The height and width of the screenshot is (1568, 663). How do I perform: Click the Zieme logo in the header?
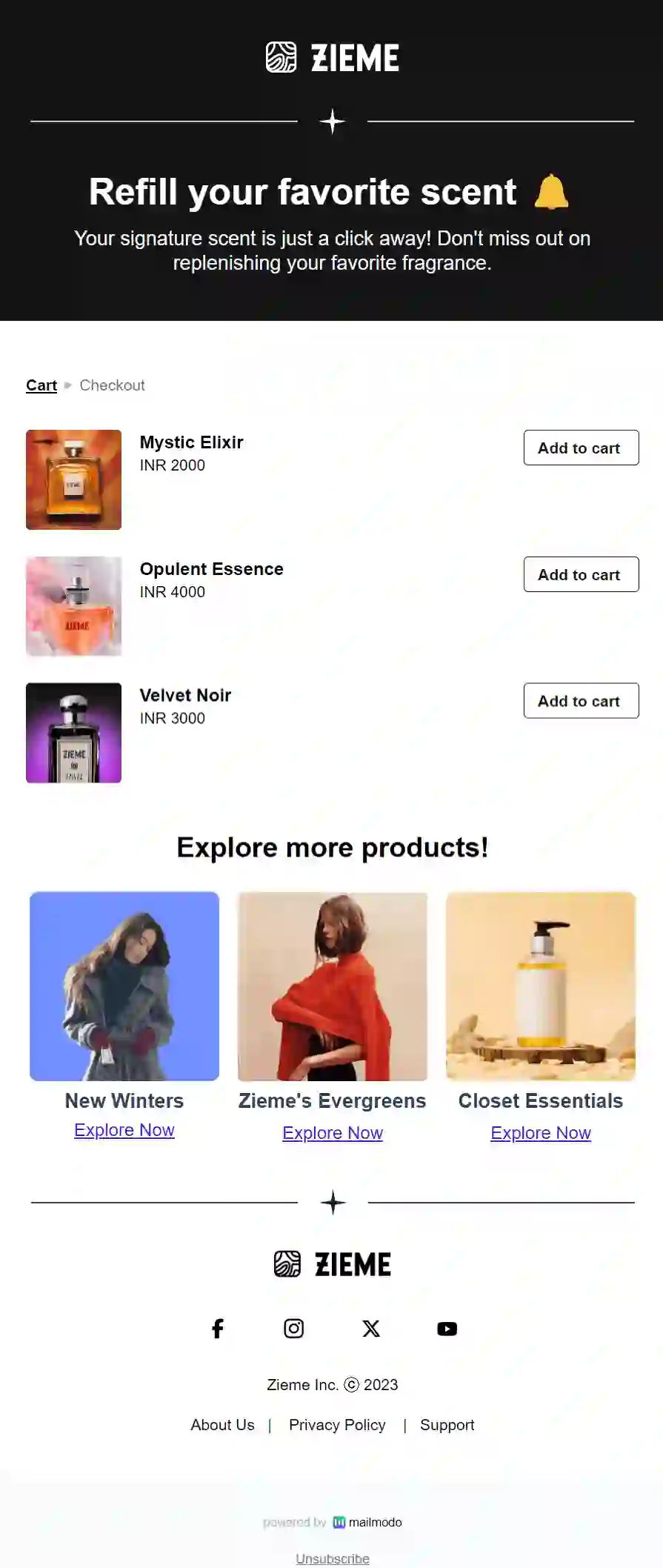[x=331, y=58]
